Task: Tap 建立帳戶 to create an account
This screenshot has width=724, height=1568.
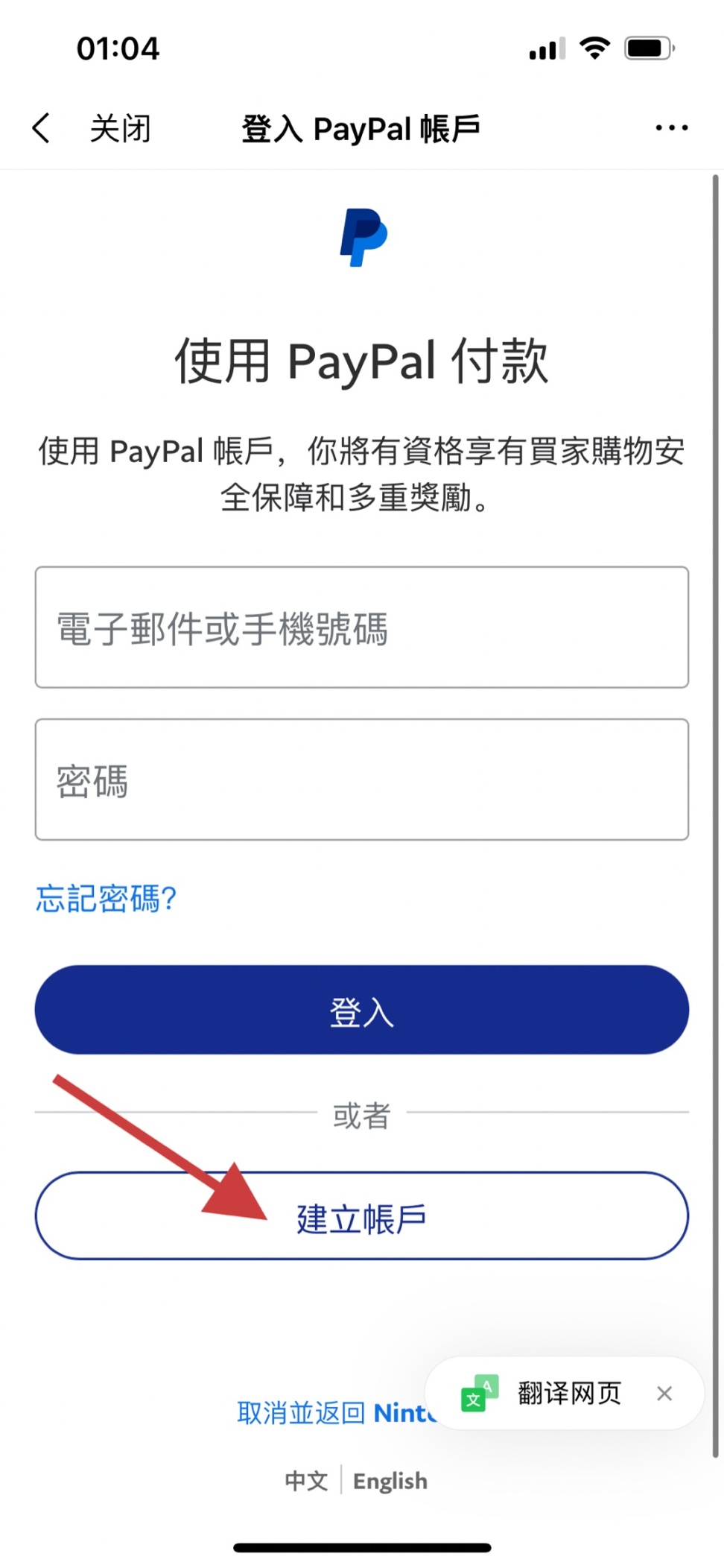Action: [361, 1216]
